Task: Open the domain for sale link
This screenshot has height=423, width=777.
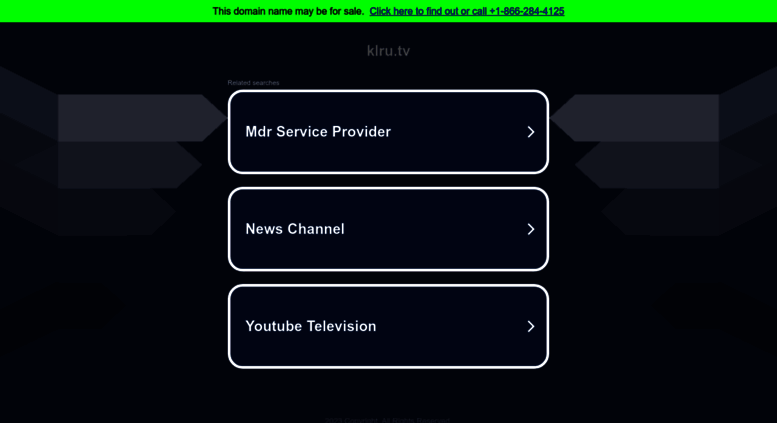Action: tap(466, 11)
